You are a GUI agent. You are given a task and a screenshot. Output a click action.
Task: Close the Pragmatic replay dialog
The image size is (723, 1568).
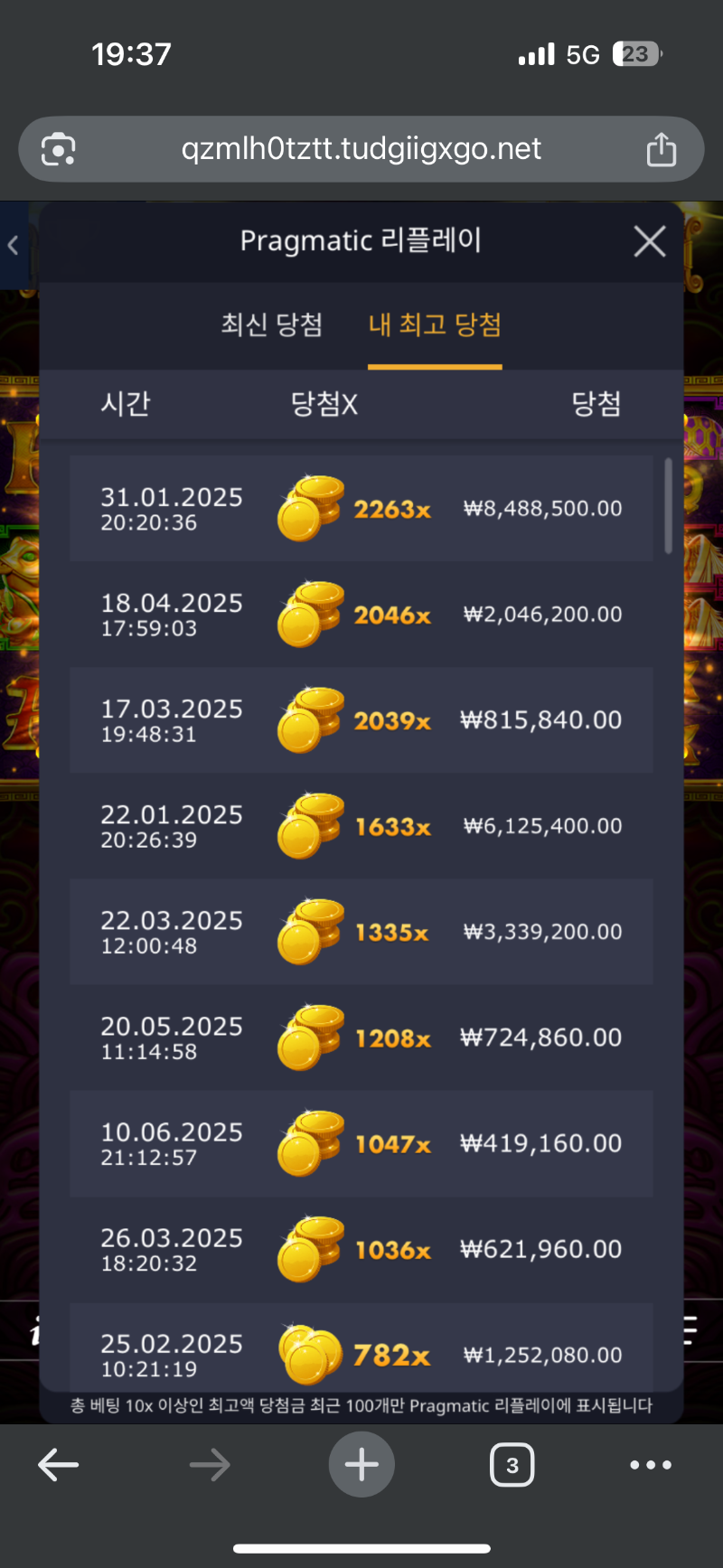(x=650, y=241)
